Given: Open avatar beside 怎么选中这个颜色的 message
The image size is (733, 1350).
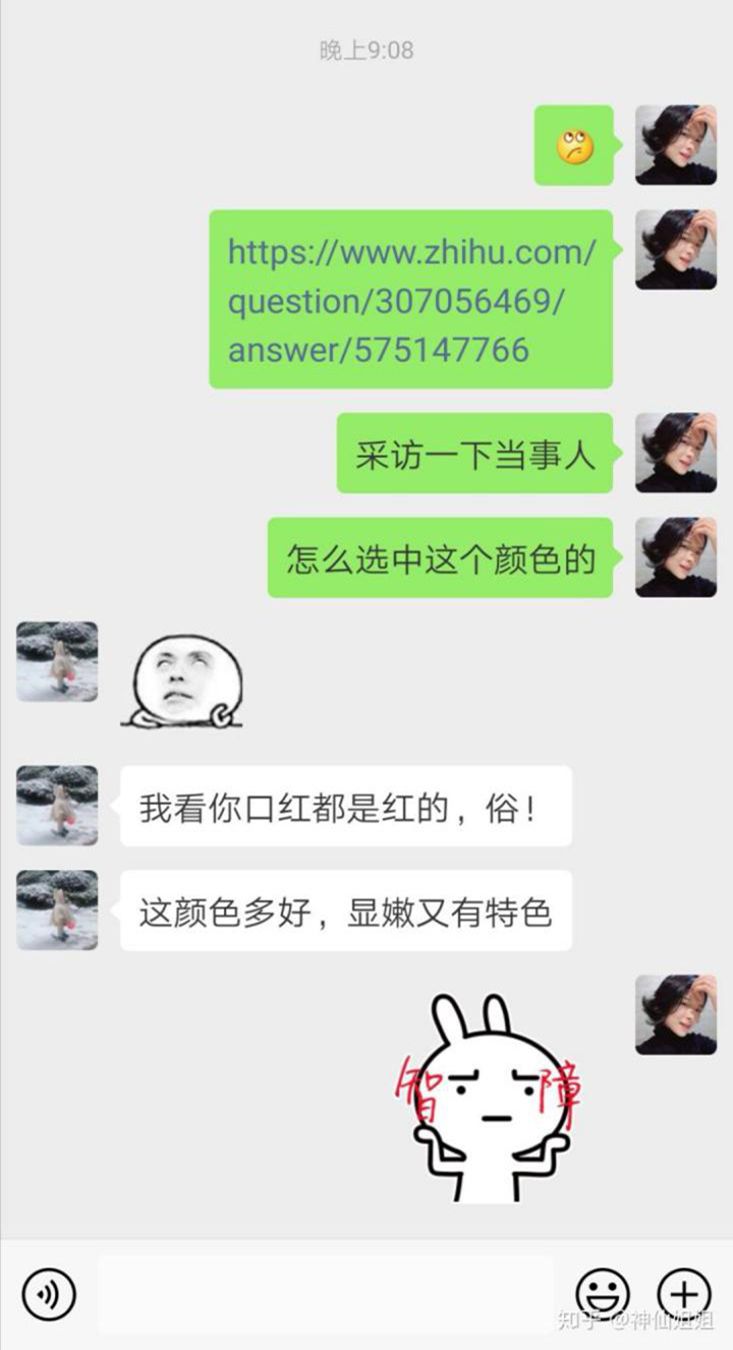Looking at the screenshot, I should tap(676, 557).
